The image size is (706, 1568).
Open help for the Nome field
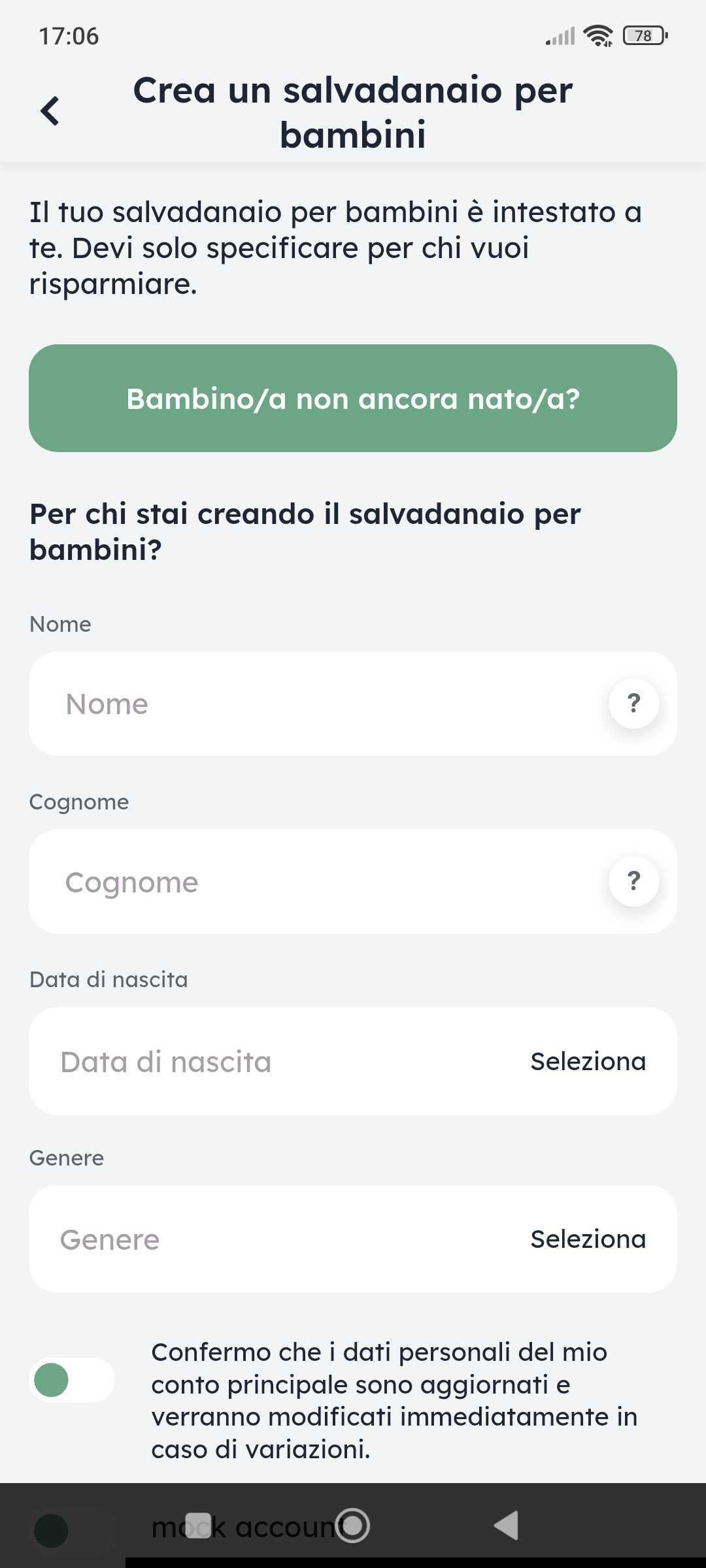coord(633,704)
